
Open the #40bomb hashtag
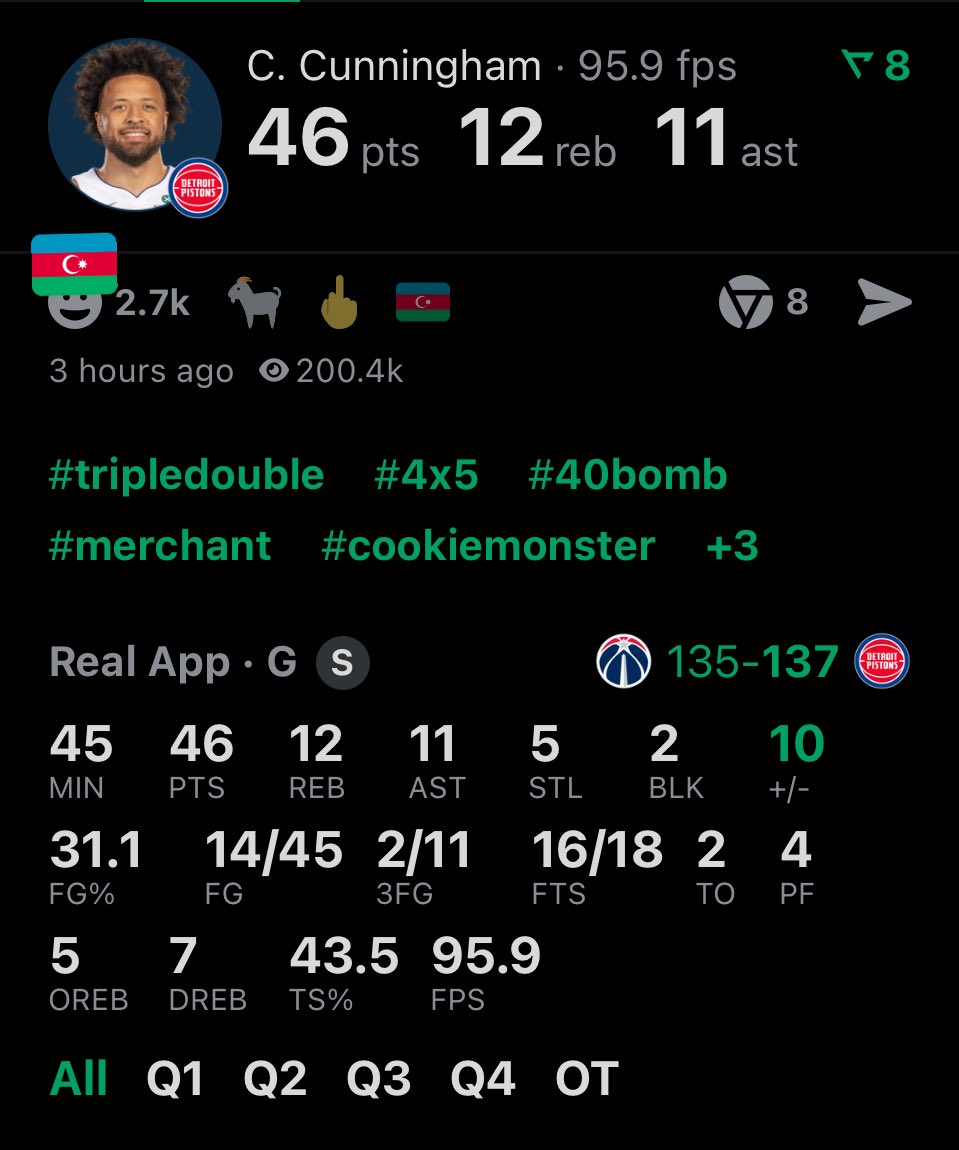[x=628, y=475]
